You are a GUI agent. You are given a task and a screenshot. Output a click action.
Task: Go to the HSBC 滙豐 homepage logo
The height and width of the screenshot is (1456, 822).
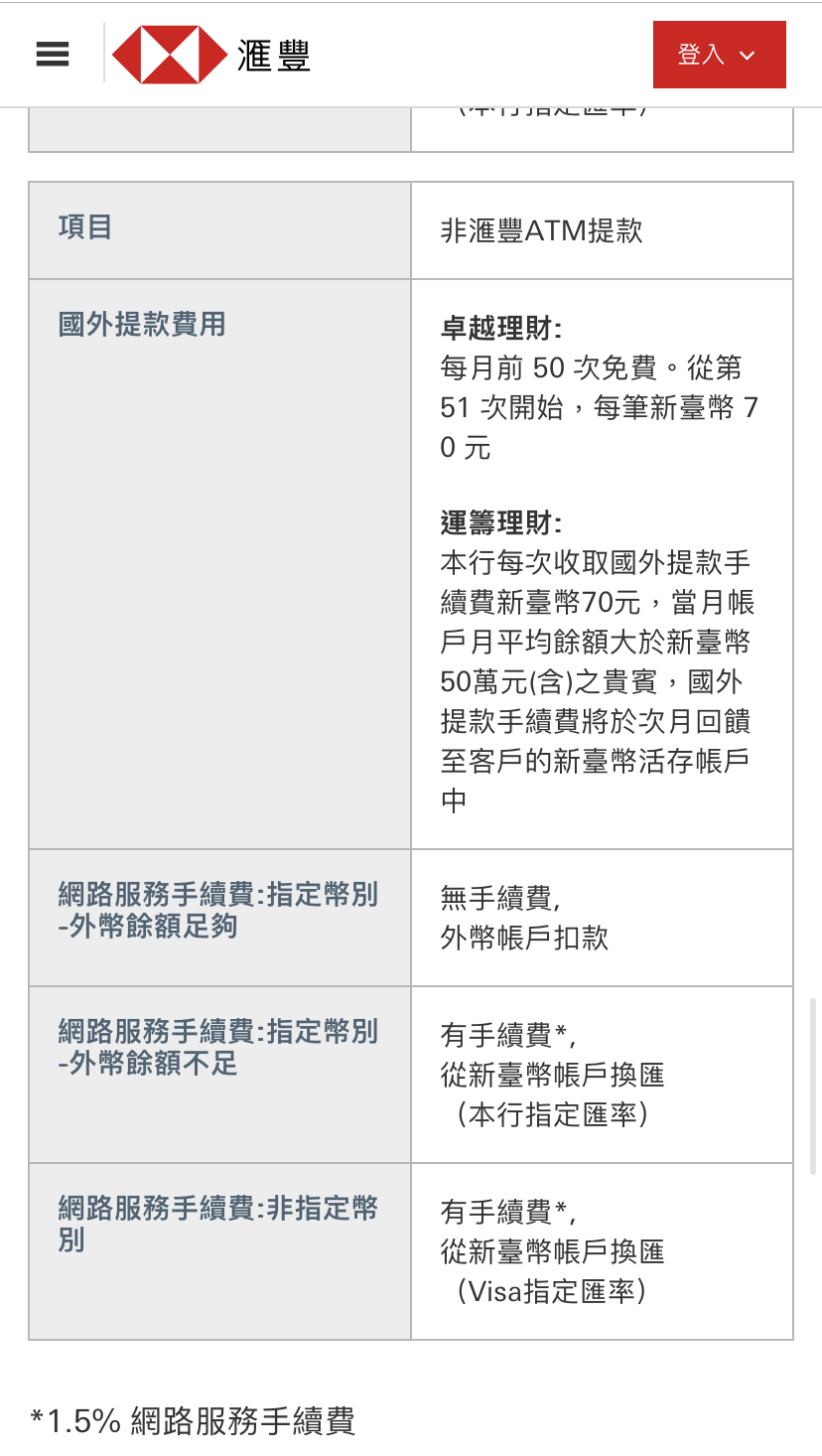coord(210,55)
